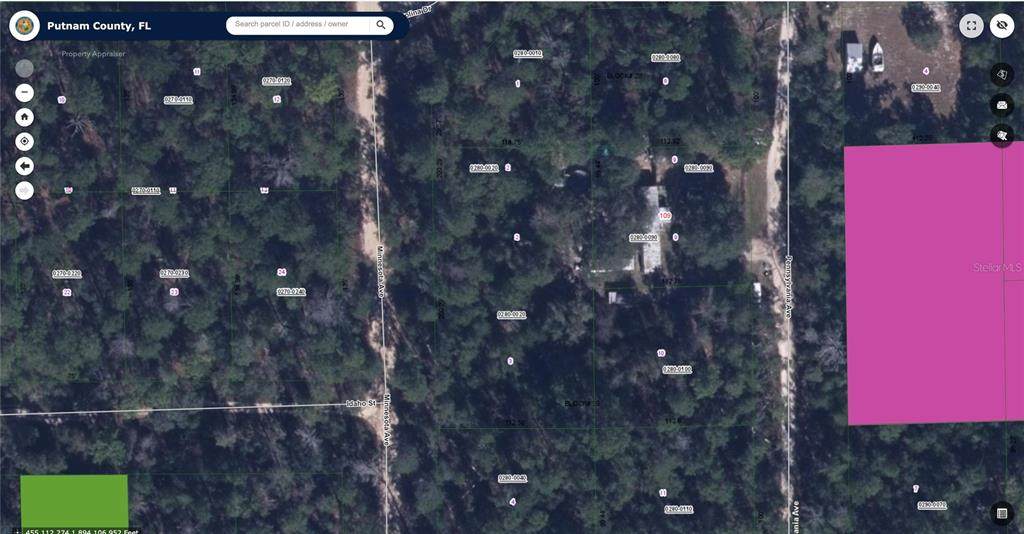Viewport: 1024px width, 534px height.
Task: Open the sales search tool
Action: (1001, 75)
